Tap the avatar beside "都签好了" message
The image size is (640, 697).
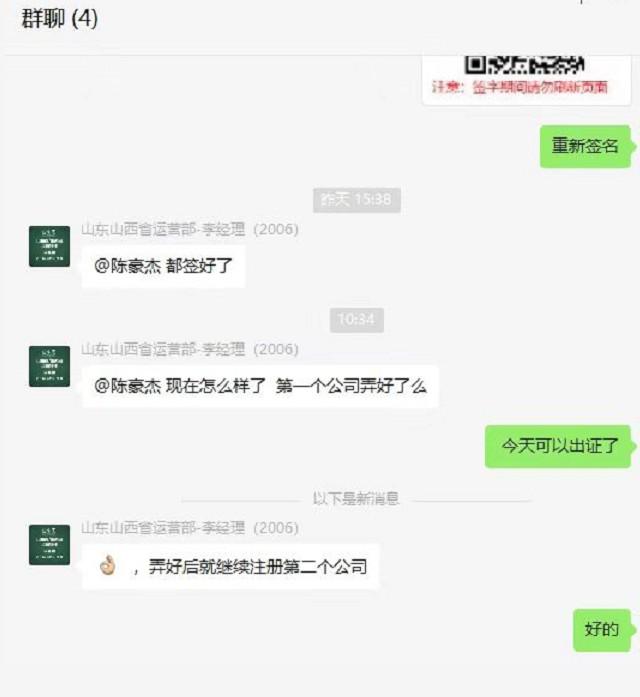(x=49, y=246)
